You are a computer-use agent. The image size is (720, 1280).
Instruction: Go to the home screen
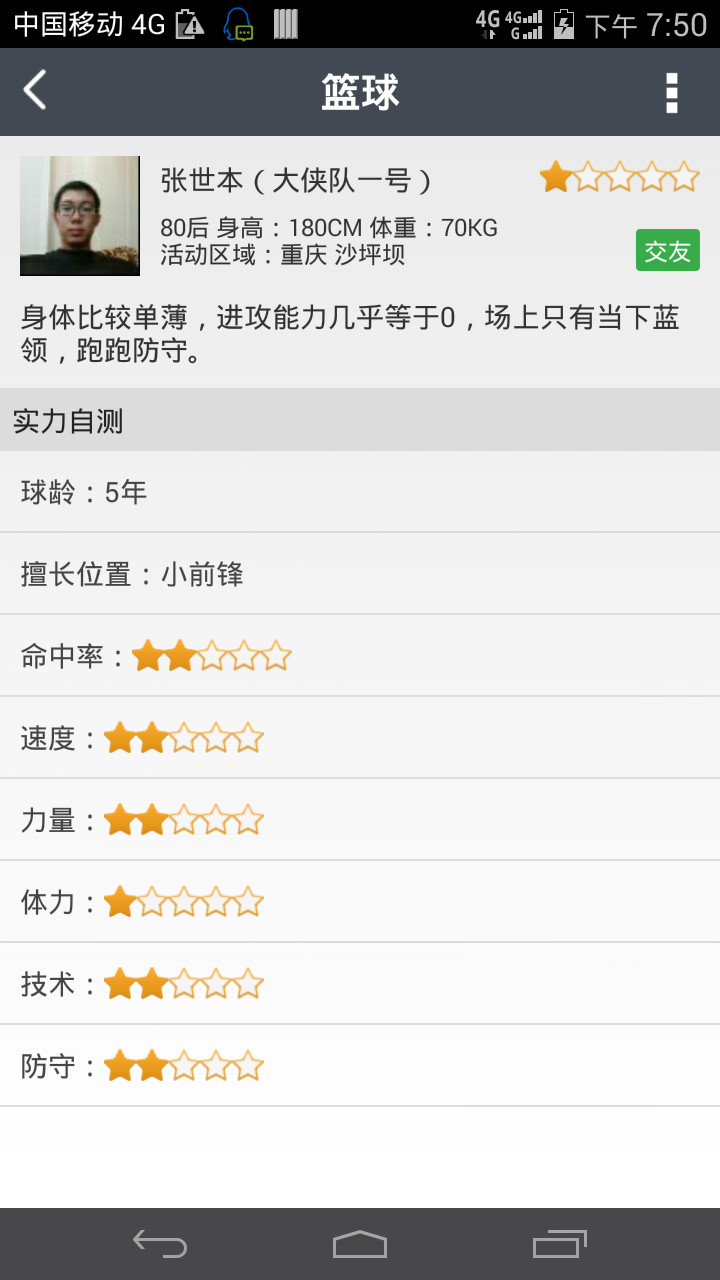(x=360, y=1244)
